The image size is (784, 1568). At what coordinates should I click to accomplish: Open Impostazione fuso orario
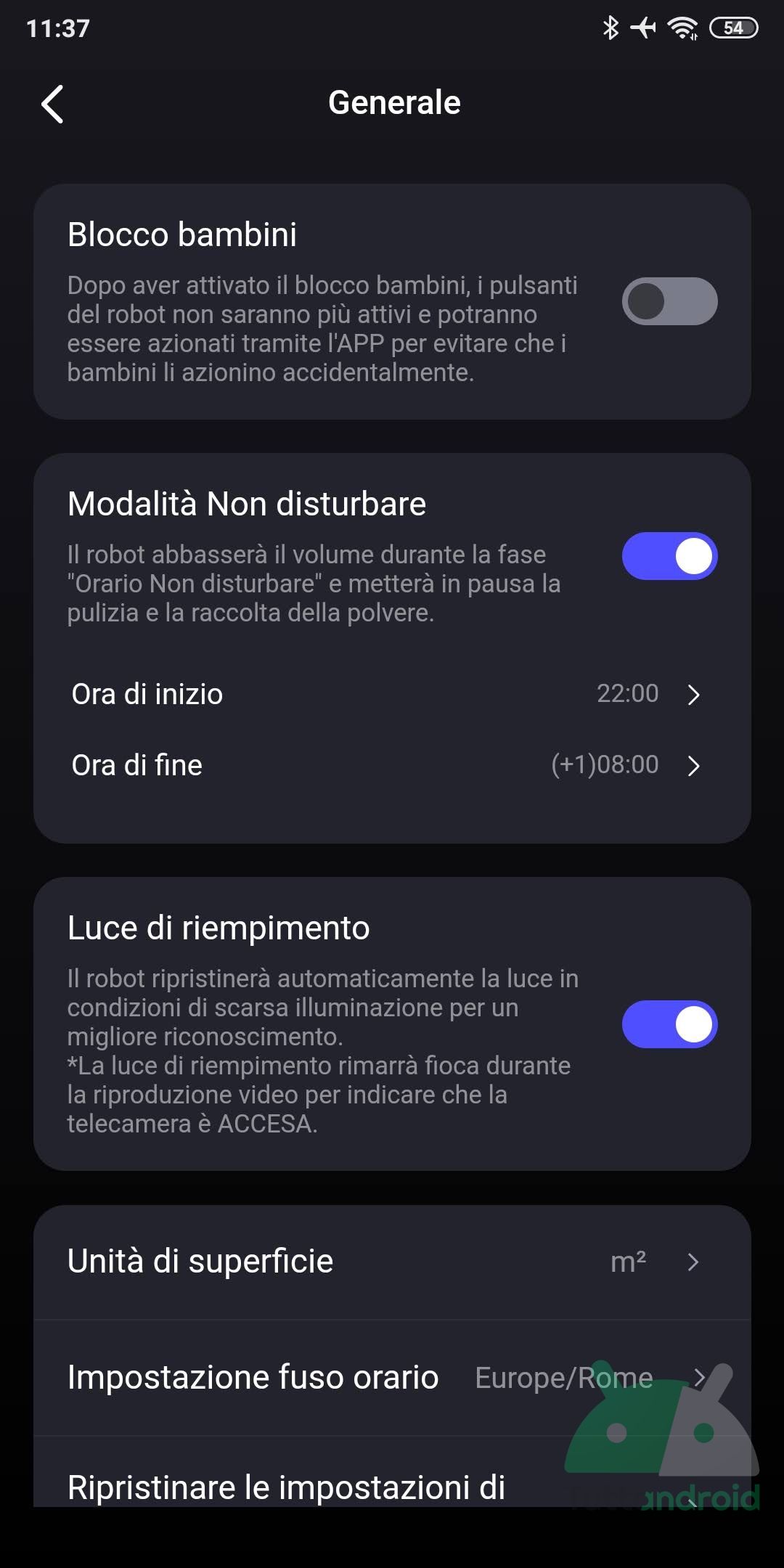pyautogui.click(x=392, y=1377)
